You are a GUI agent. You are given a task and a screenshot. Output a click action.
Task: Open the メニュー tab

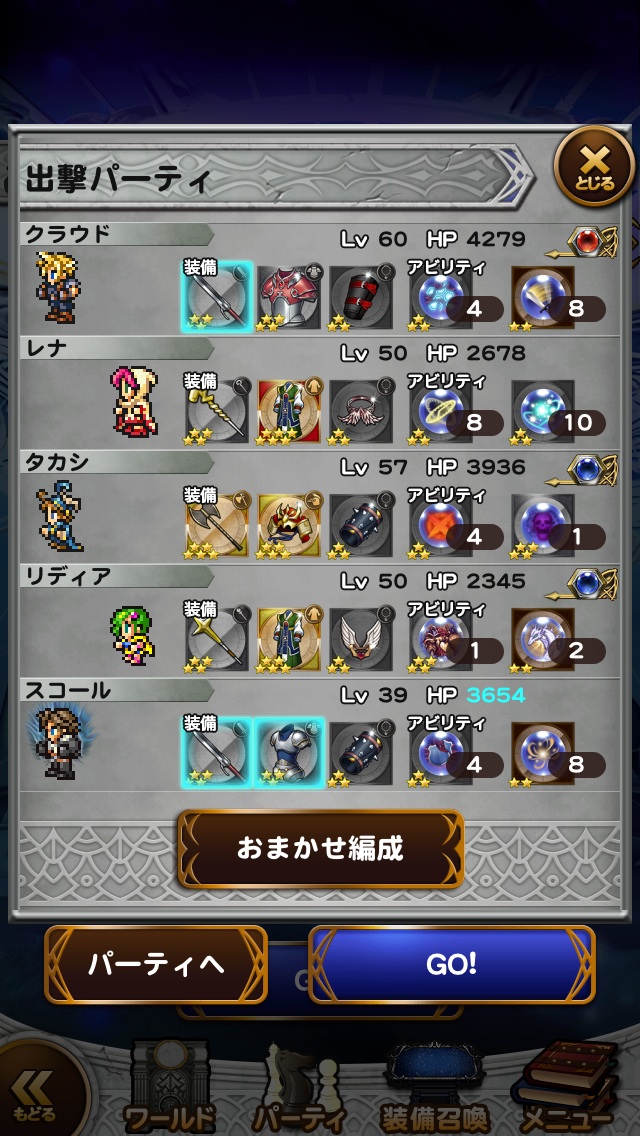click(x=567, y=1092)
